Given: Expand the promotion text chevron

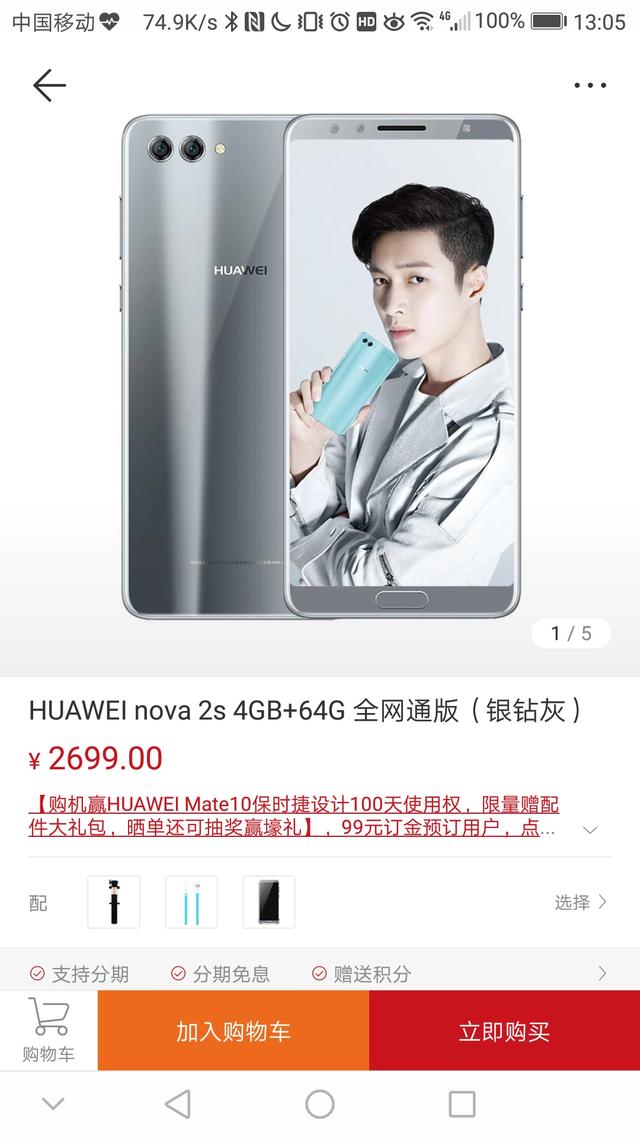Looking at the screenshot, I should point(591,829).
